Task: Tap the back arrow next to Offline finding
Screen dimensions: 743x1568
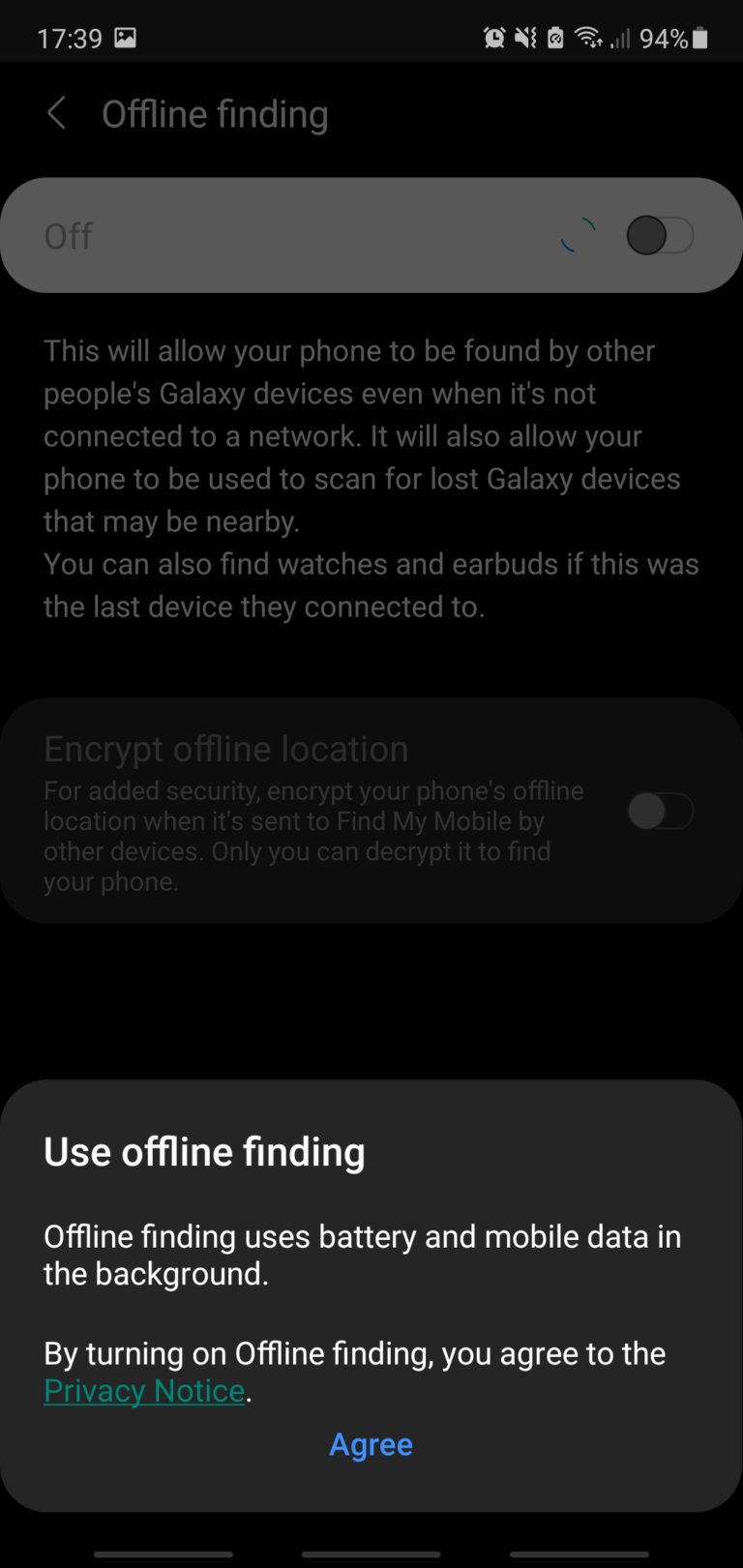Action: [x=56, y=112]
